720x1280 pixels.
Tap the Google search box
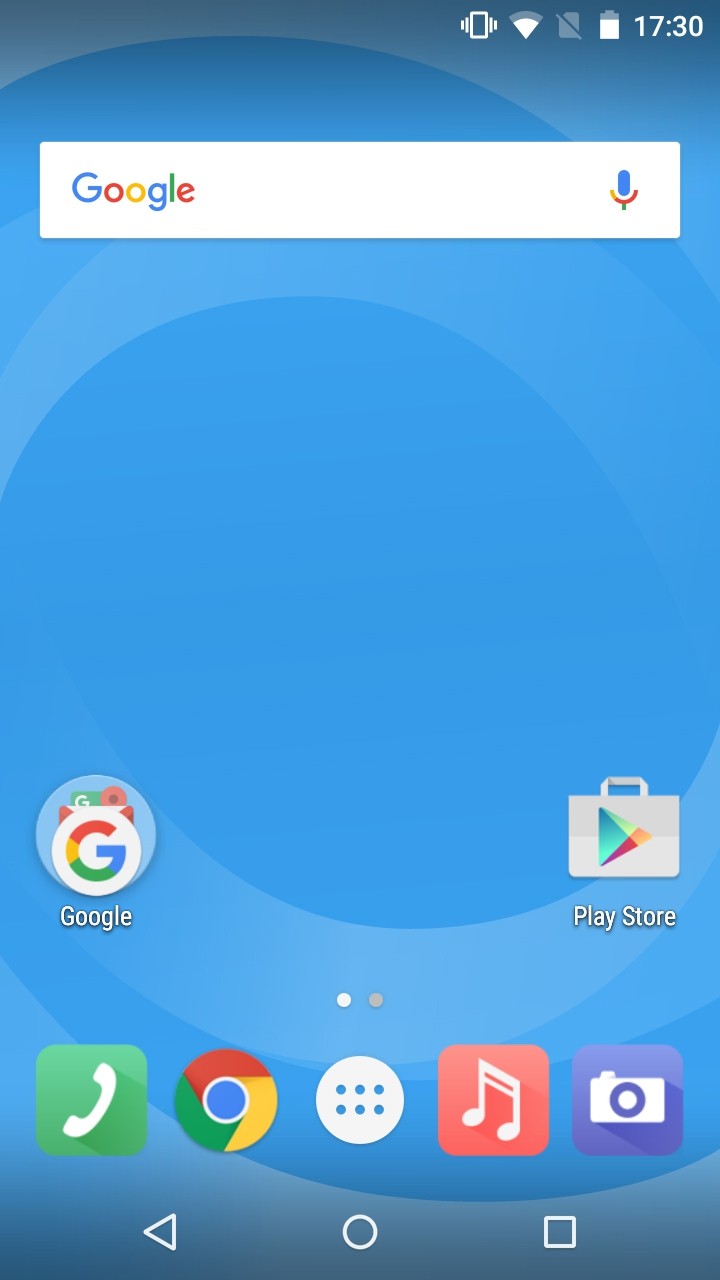[360, 190]
